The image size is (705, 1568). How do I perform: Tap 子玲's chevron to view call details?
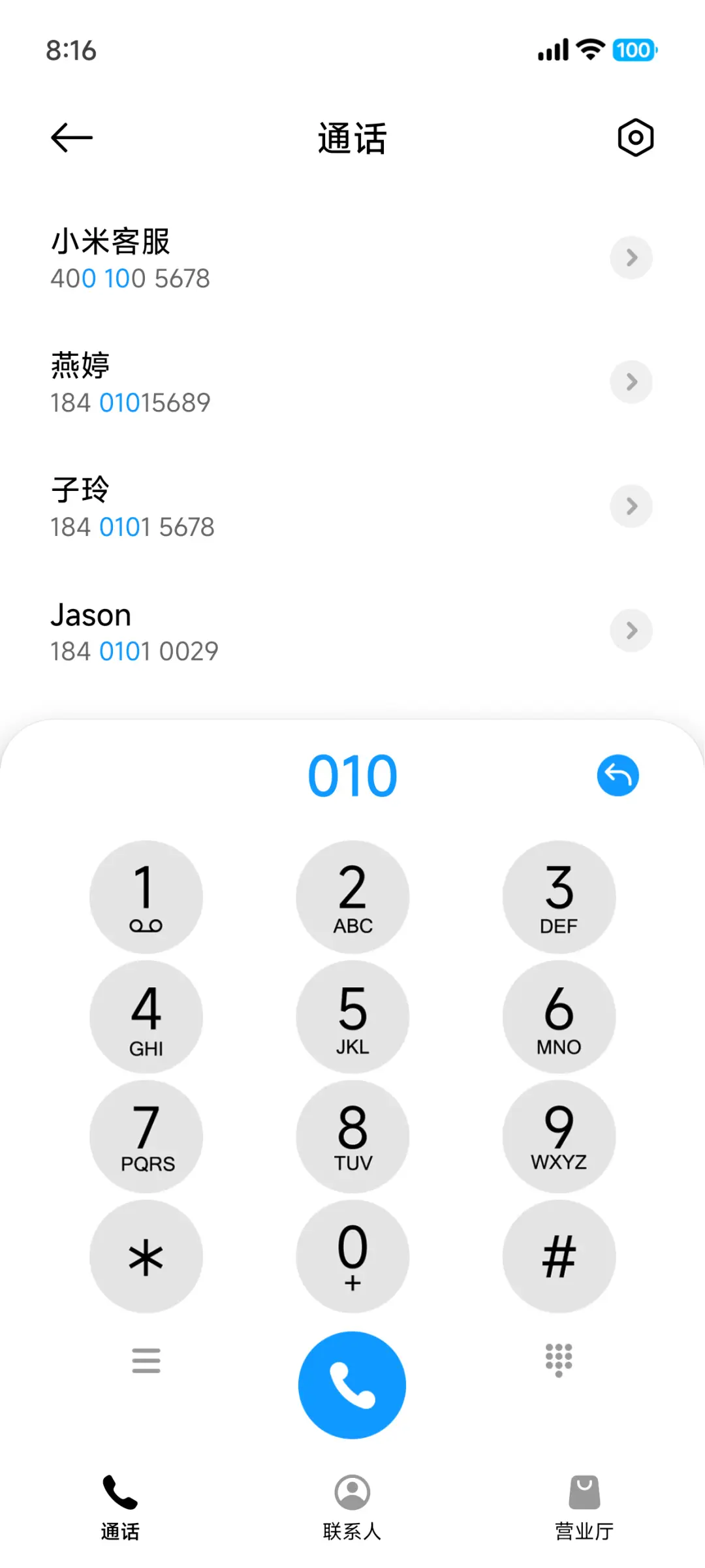(631, 506)
